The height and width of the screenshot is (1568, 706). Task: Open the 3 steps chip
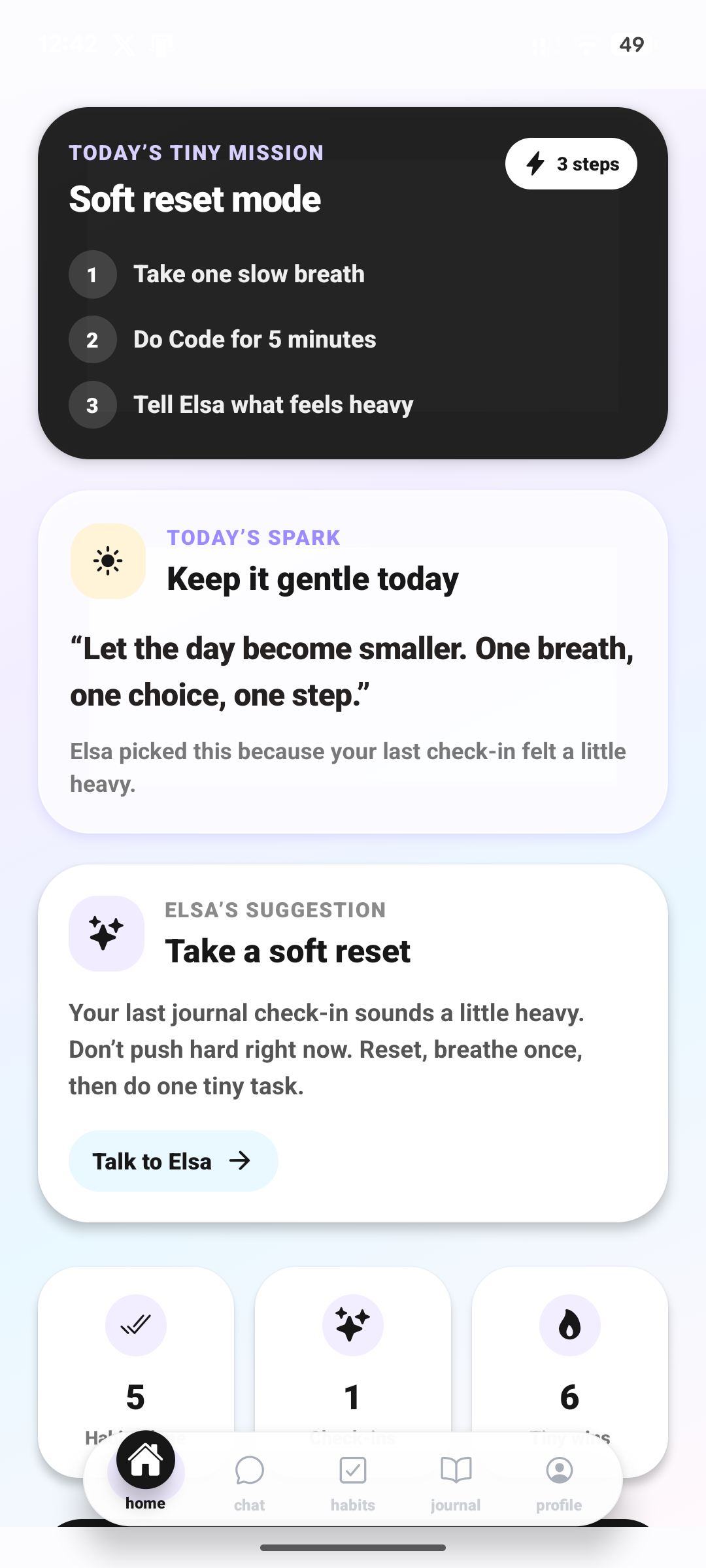(571, 164)
